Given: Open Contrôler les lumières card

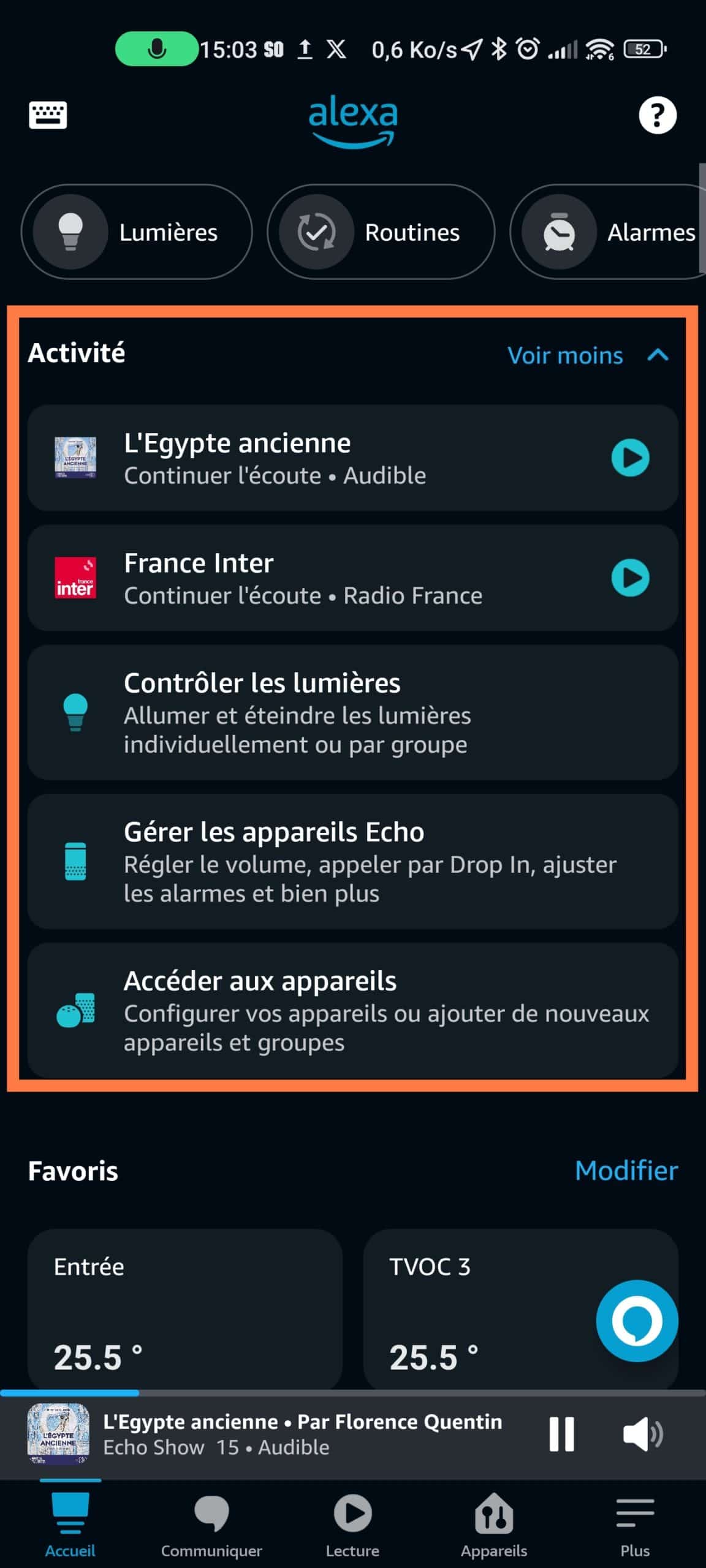Looking at the screenshot, I should [352, 712].
